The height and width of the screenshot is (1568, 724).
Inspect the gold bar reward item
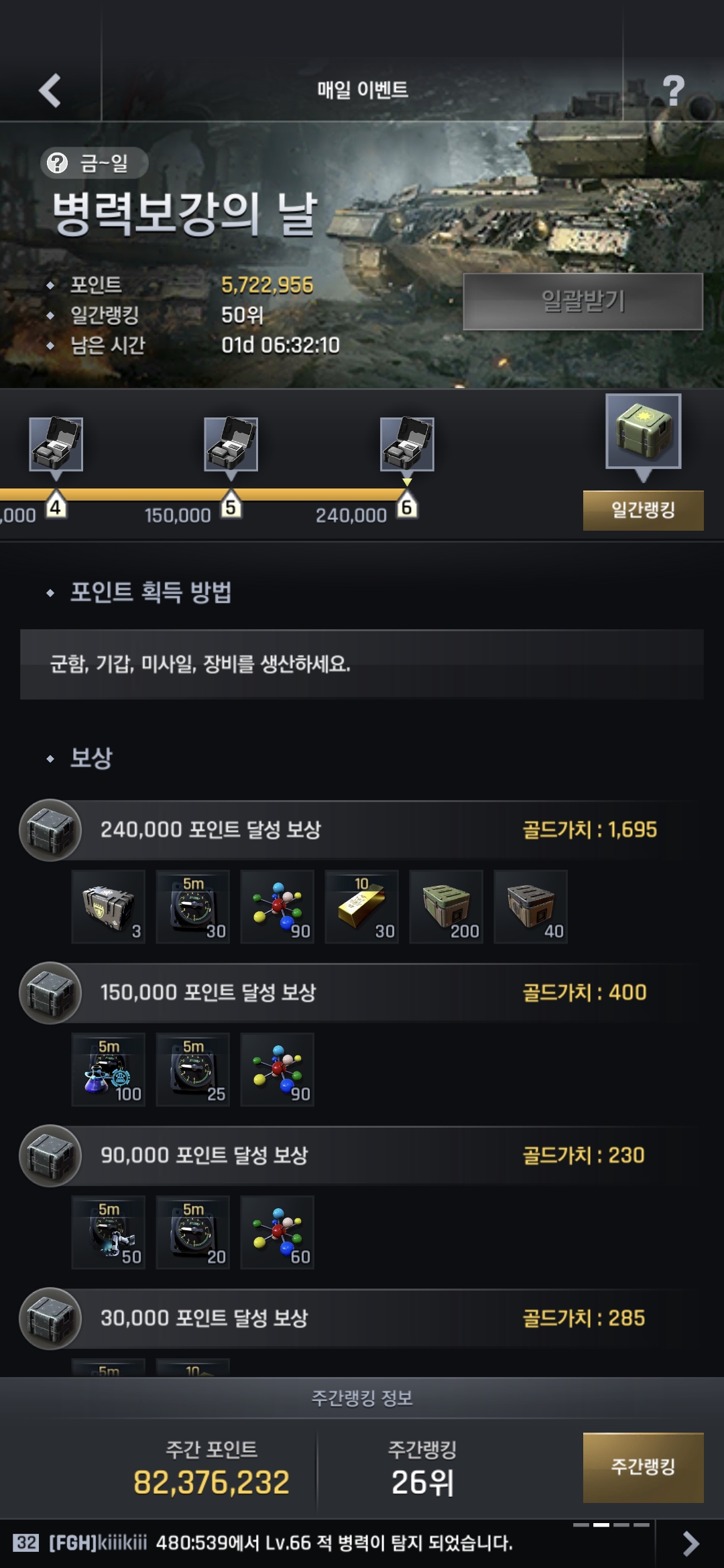pos(362,907)
